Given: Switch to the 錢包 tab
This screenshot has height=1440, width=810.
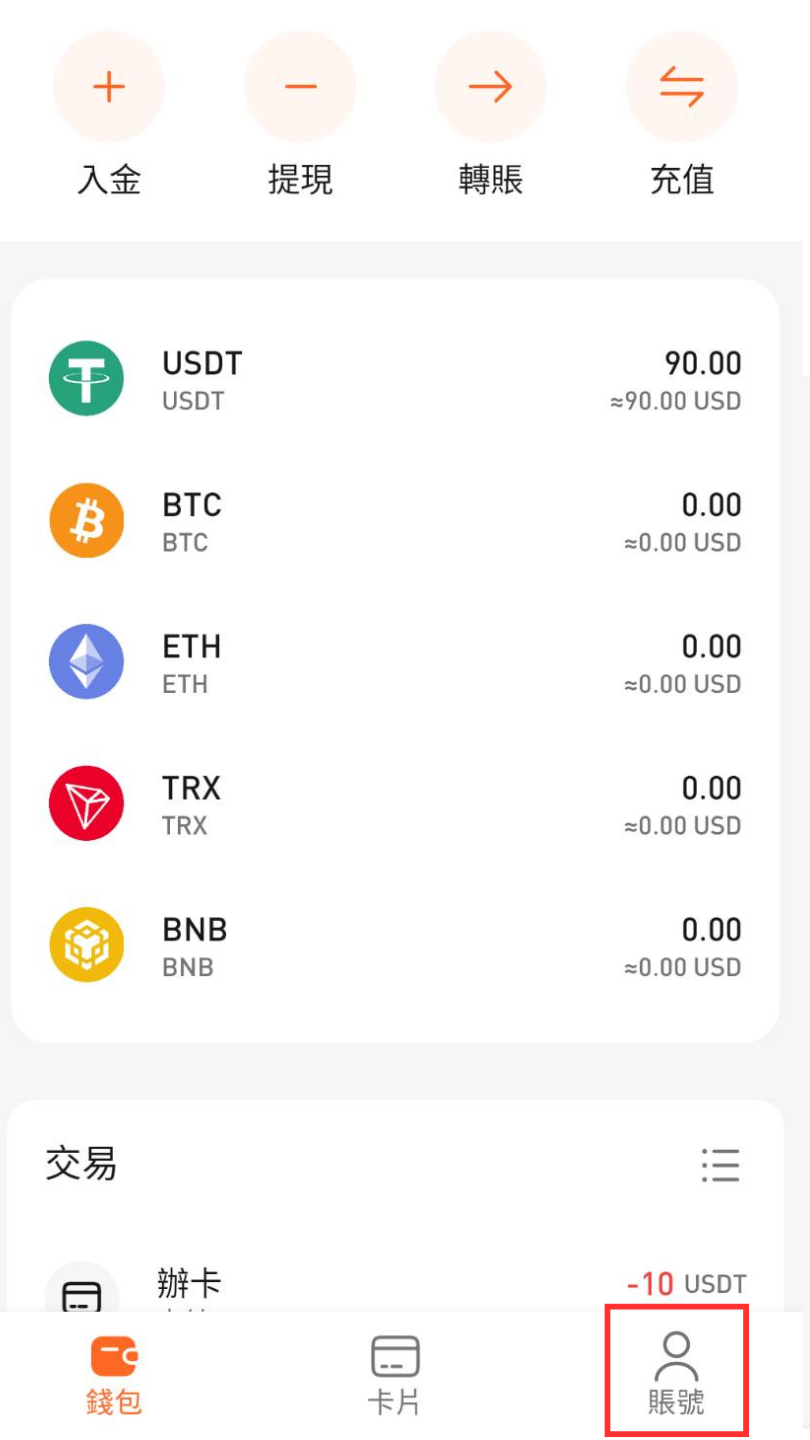Looking at the screenshot, I should 114,1376.
